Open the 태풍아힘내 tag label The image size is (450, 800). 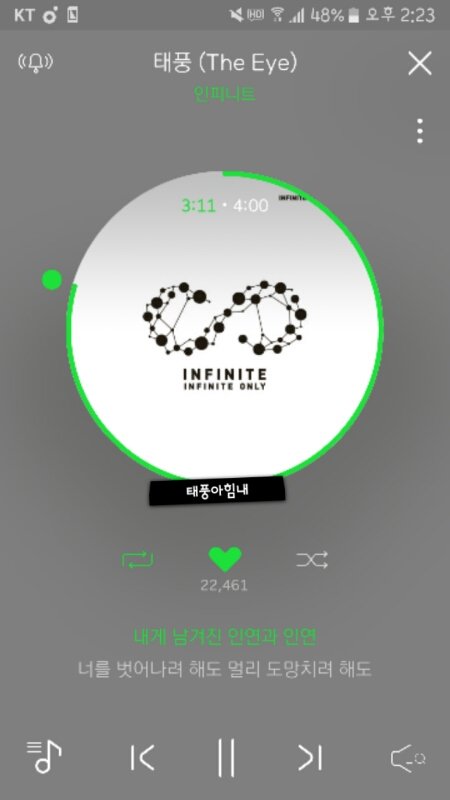pyautogui.click(x=217, y=491)
